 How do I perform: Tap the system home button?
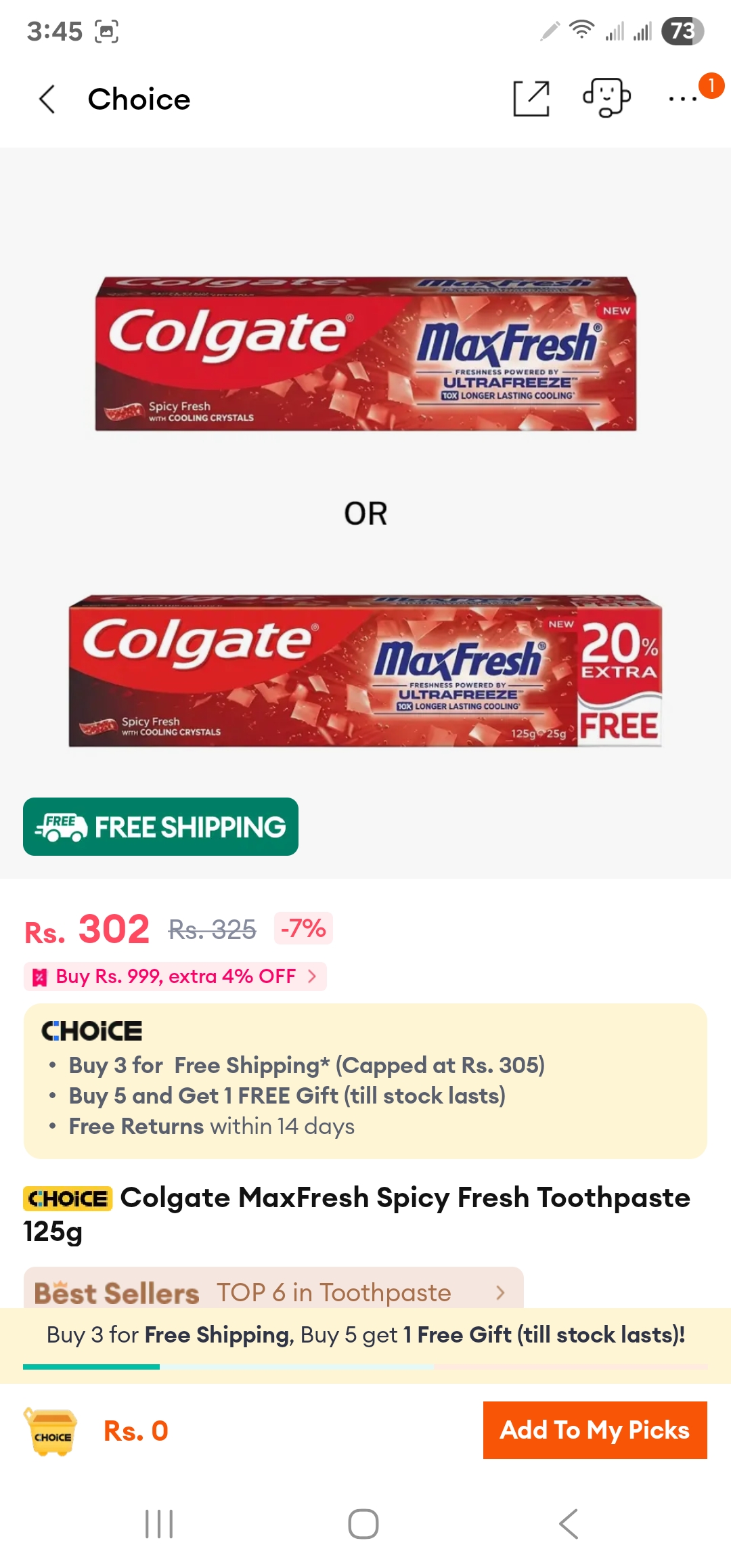tap(363, 1524)
